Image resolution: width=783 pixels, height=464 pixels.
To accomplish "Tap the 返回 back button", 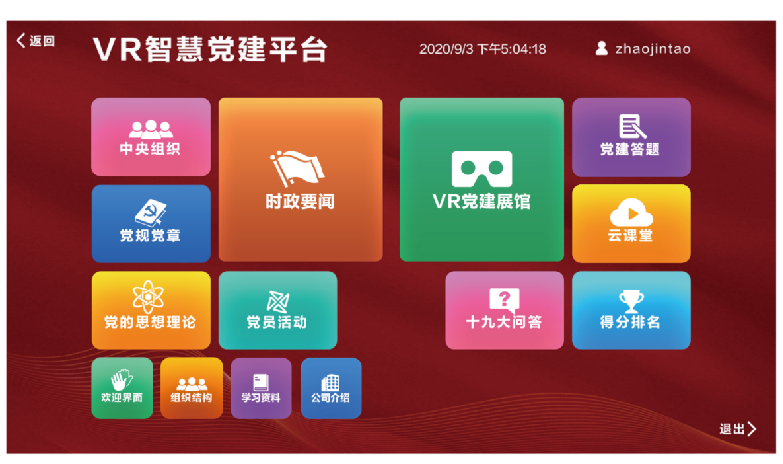I will (36, 41).
